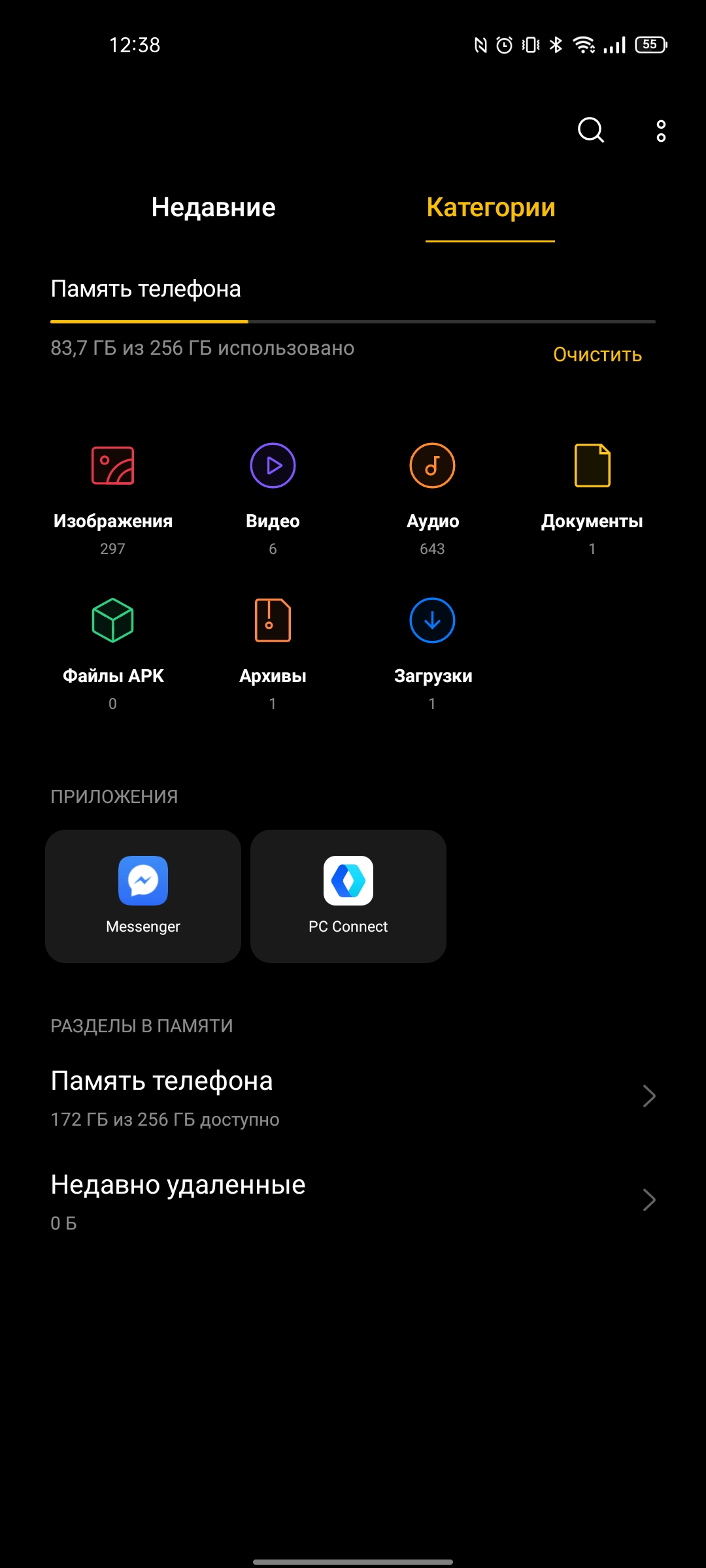Open the search icon
This screenshot has height=1568, width=706.
[x=591, y=130]
